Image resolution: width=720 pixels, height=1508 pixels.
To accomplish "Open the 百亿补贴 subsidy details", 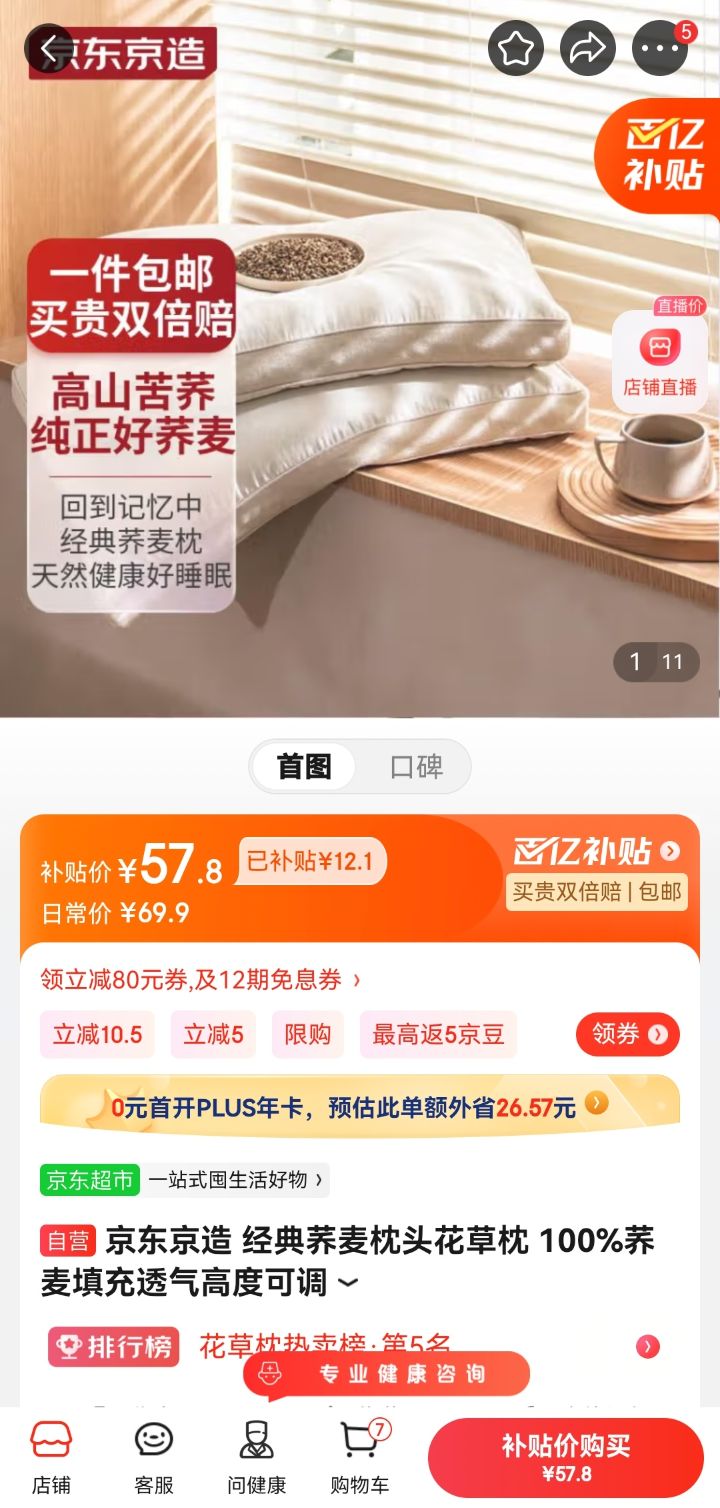I will point(597,852).
